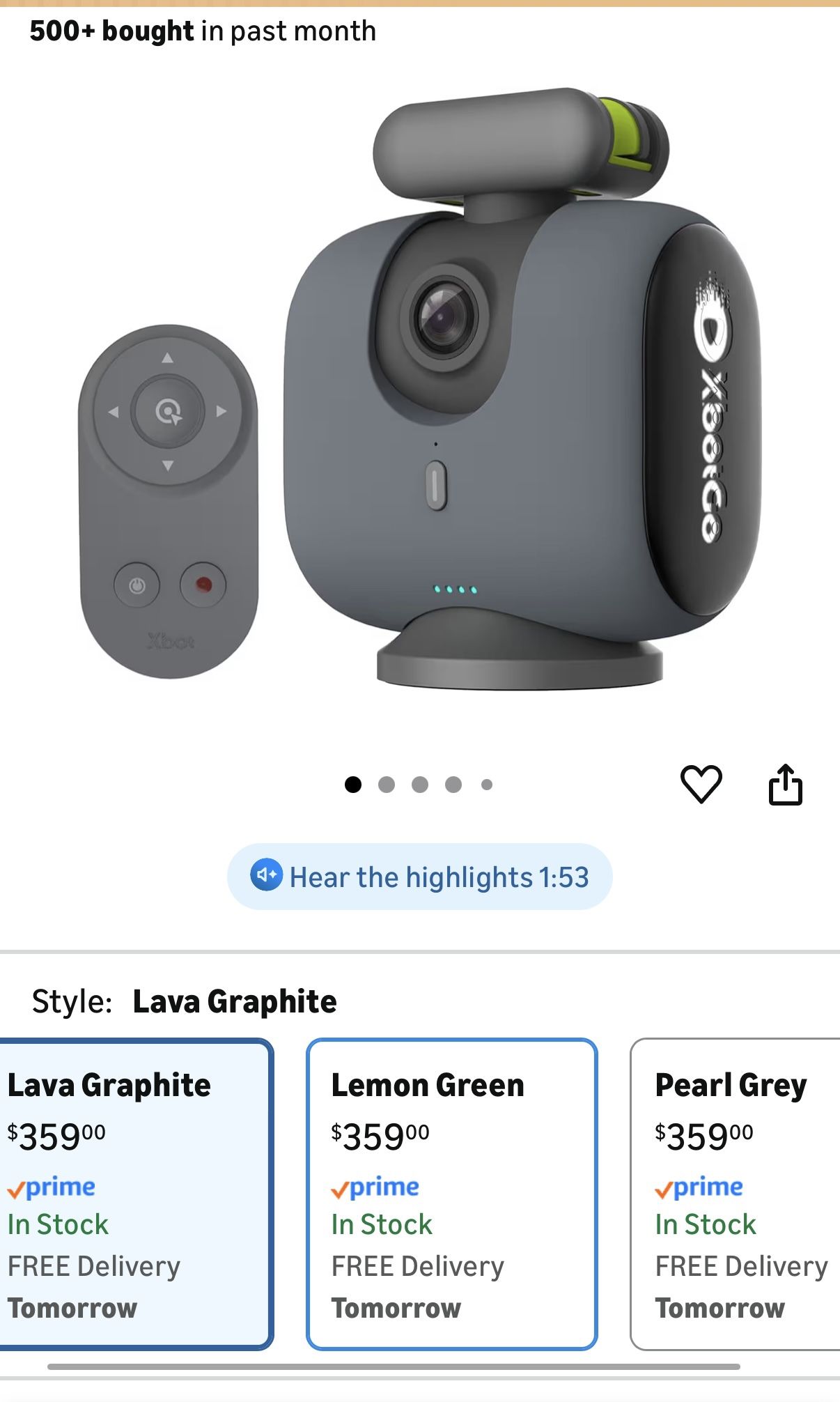Select the middle carousel navigation dot
Image resolution: width=840 pixels, height=1402 pixels.
419,784
